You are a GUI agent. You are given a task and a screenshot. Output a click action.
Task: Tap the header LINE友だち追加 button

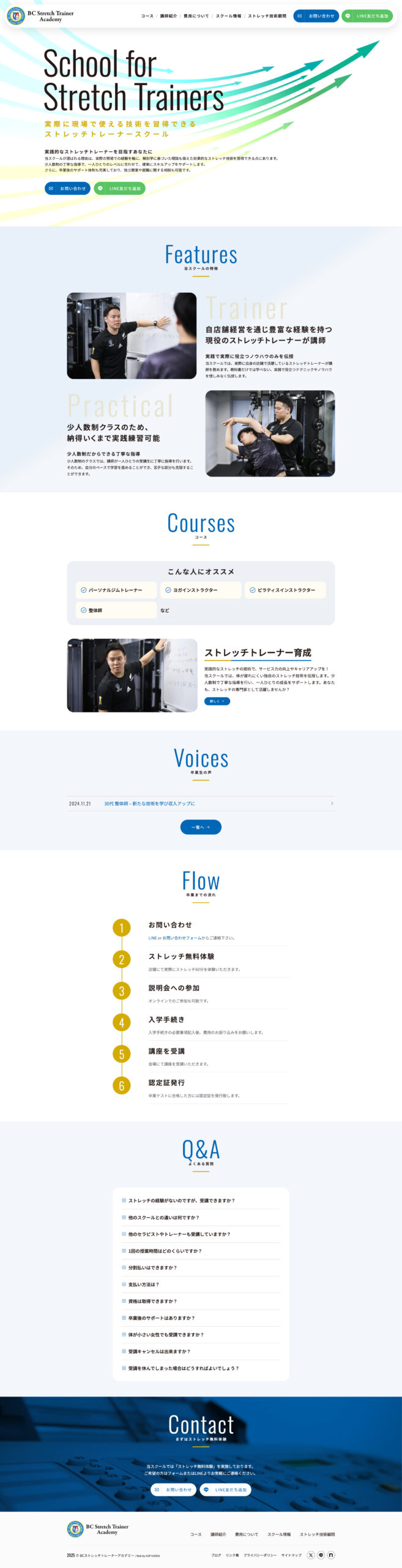point(367,16)
